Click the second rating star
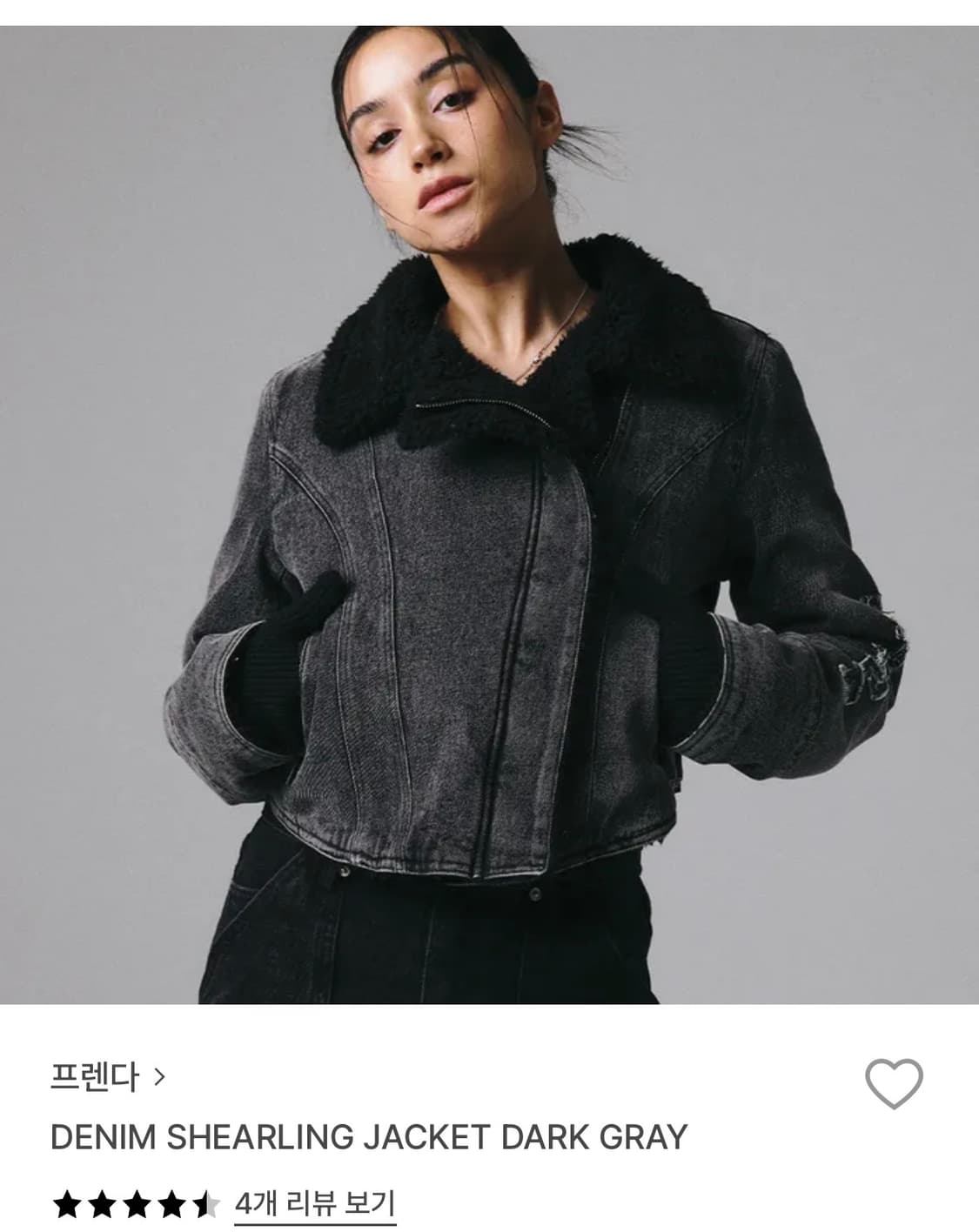979x1232 pixels. [x=103, y=1206]
